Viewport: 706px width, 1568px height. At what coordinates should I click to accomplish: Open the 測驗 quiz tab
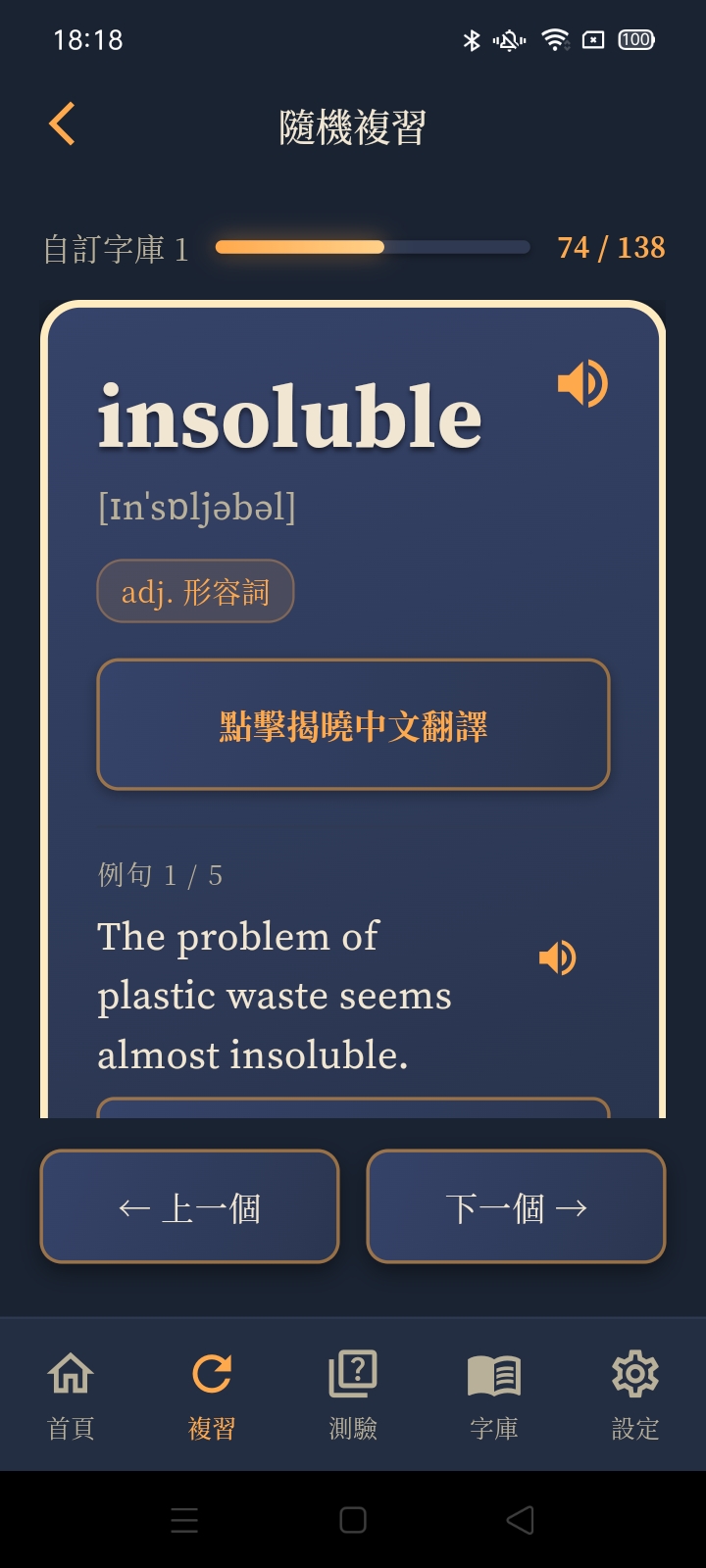click(353, 1395)
